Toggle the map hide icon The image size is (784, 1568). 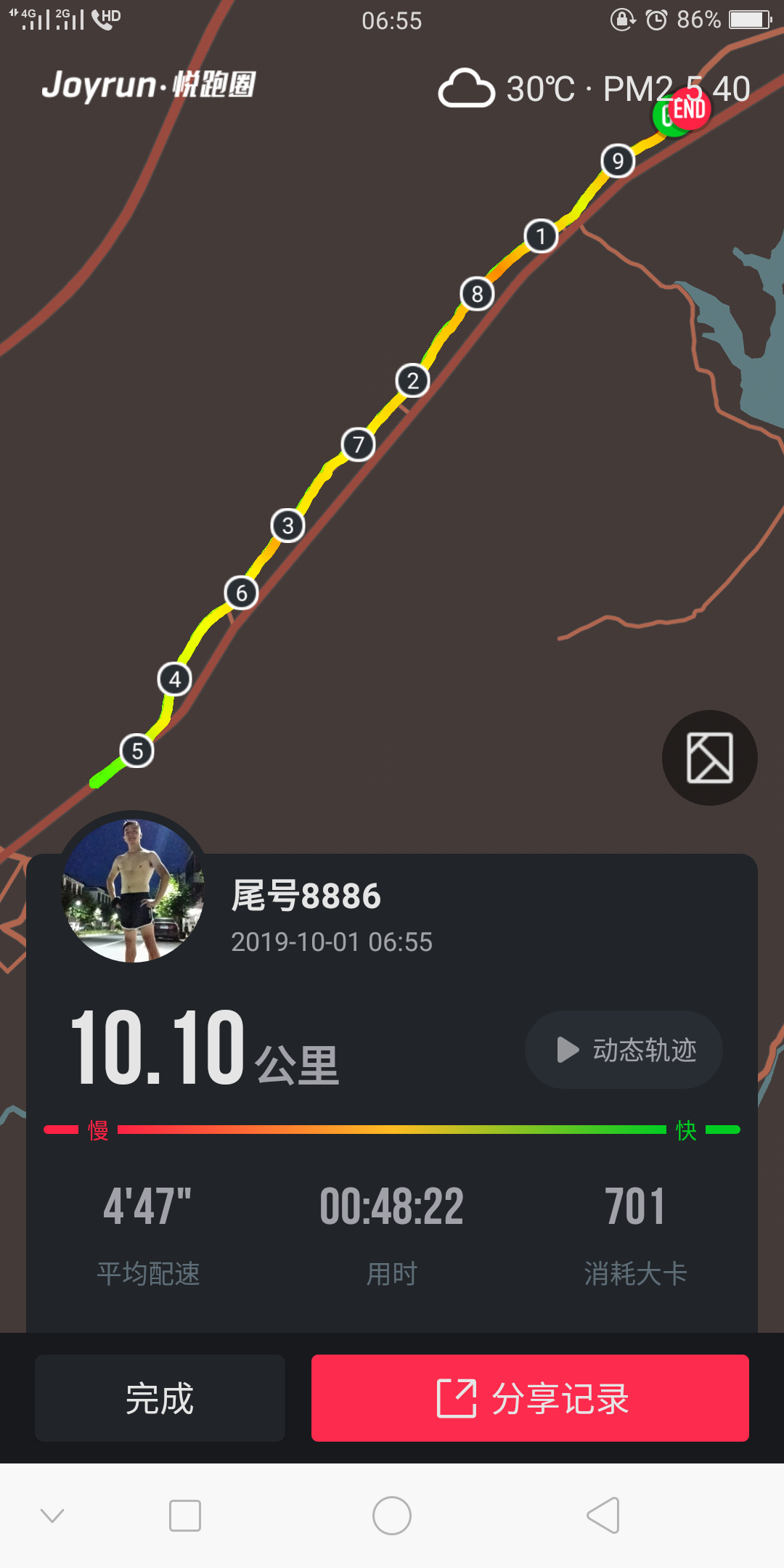(x=709, y=758)
